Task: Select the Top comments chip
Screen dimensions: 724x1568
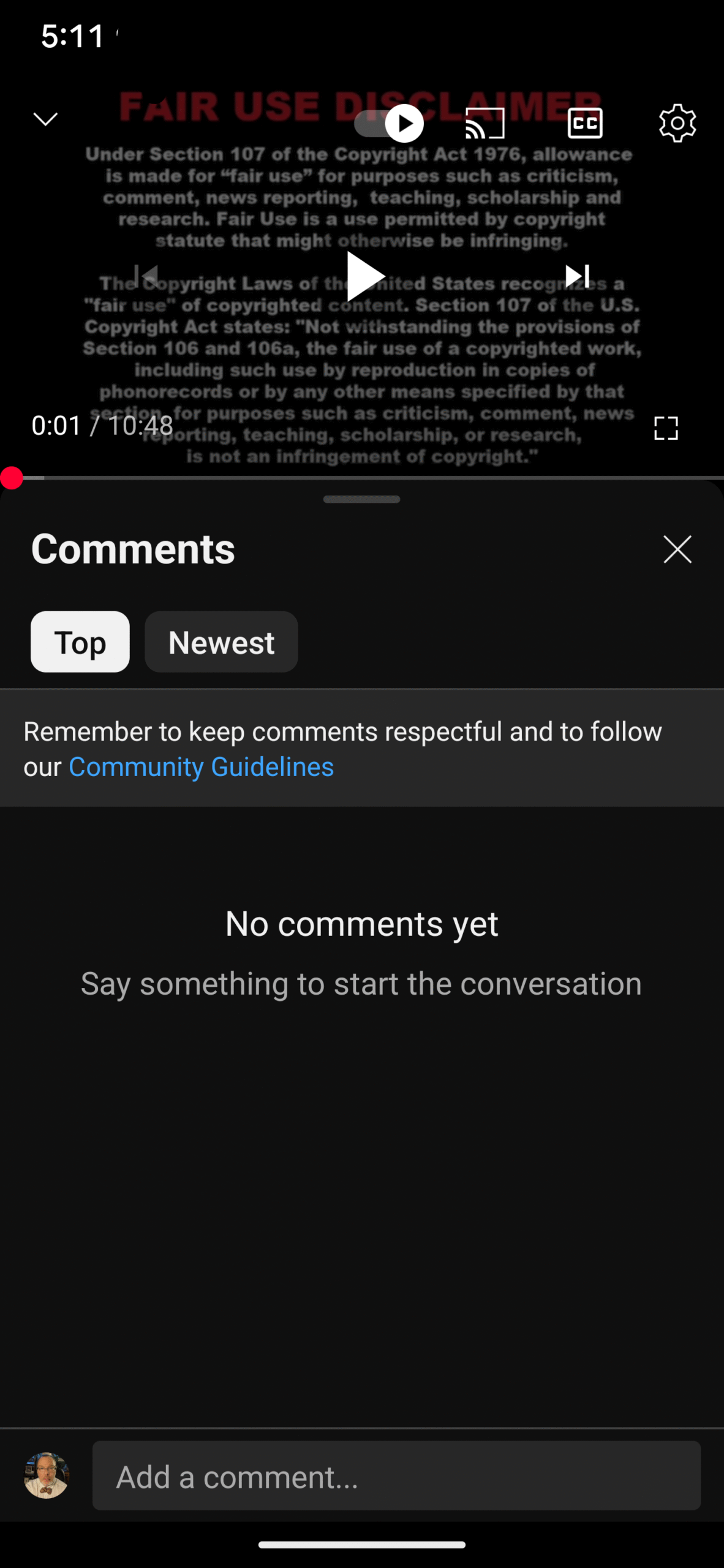Action: [80, 642]
